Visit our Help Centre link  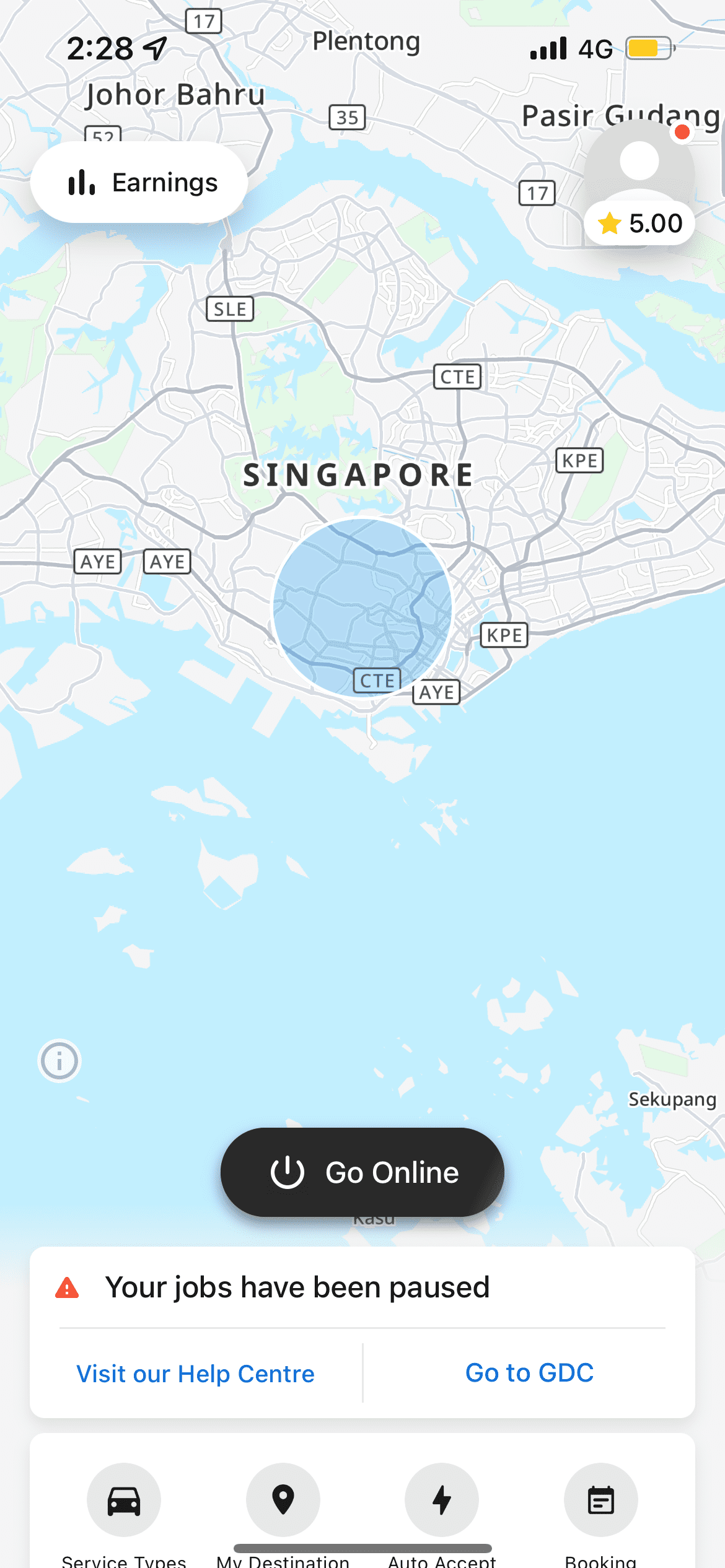[195, 1374]
